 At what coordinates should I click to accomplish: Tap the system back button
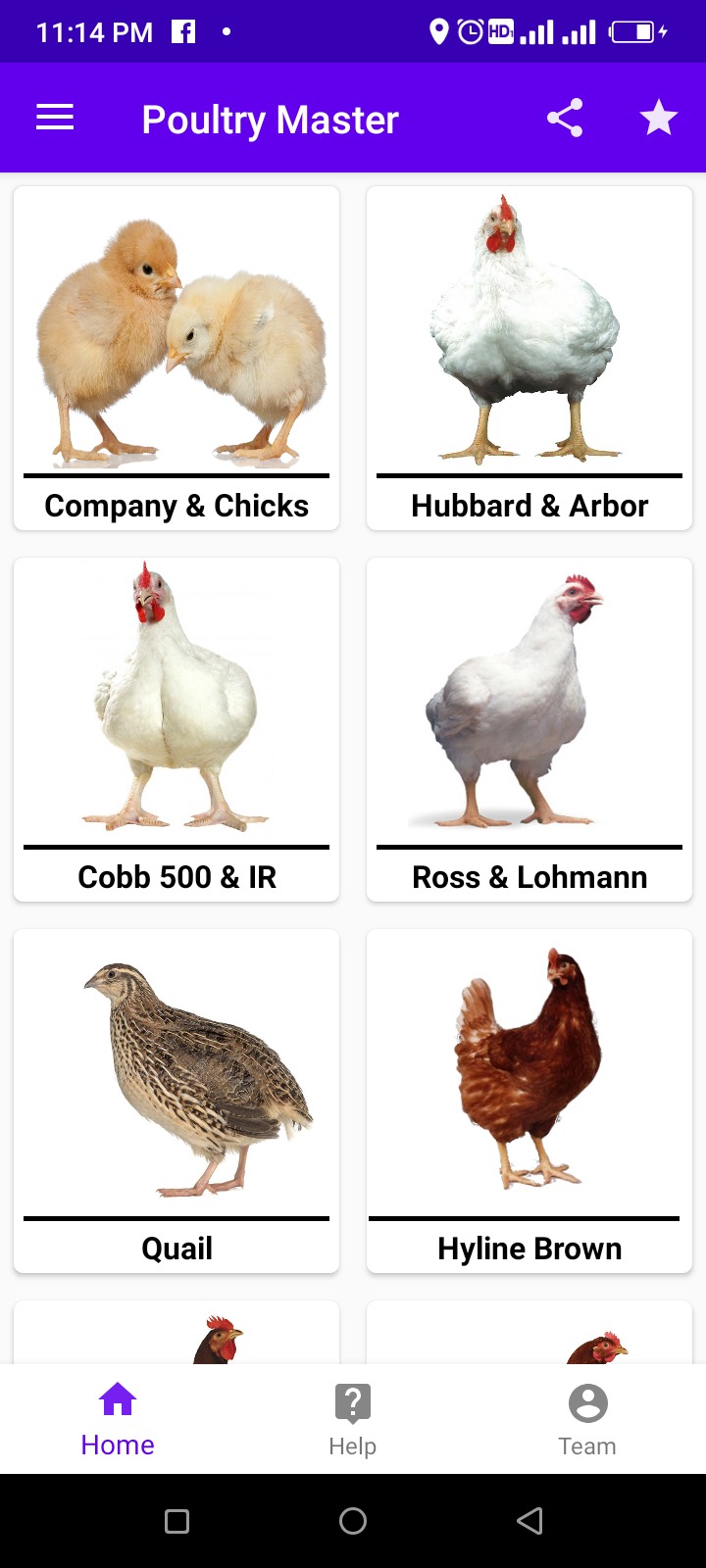coord(529,1521)
